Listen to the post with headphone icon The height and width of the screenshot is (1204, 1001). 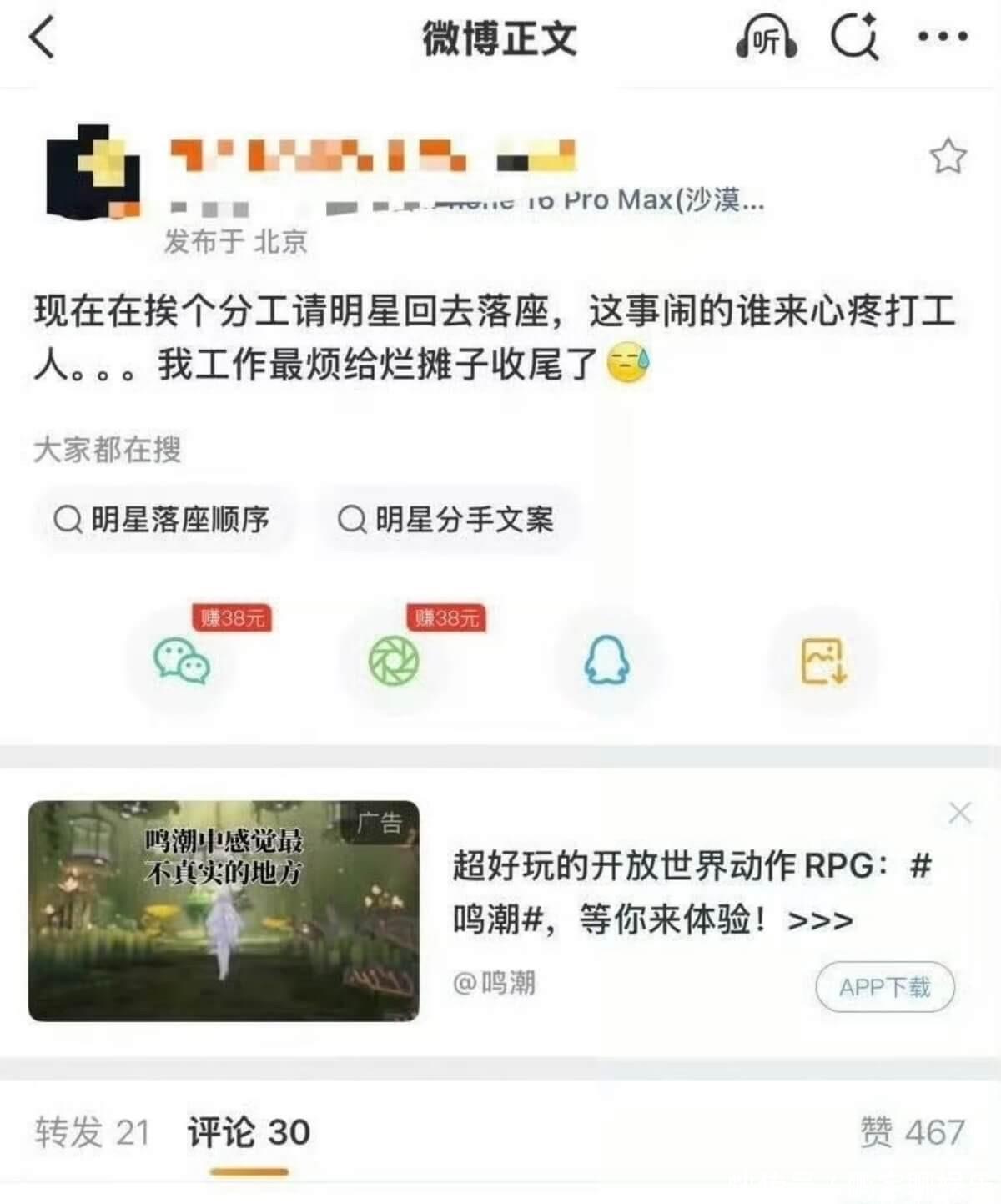tap(766, 38)
